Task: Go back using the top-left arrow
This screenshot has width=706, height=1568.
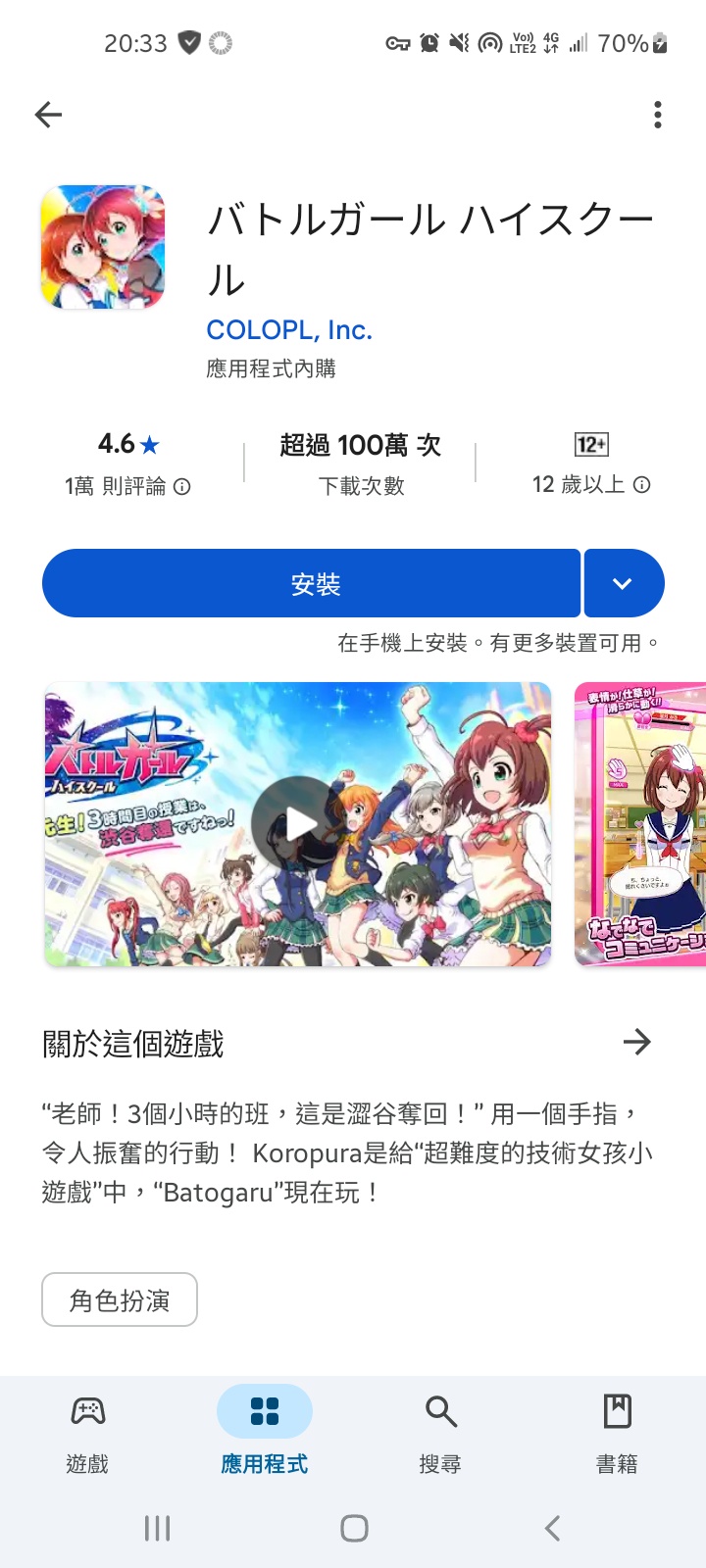Action: 48,115
